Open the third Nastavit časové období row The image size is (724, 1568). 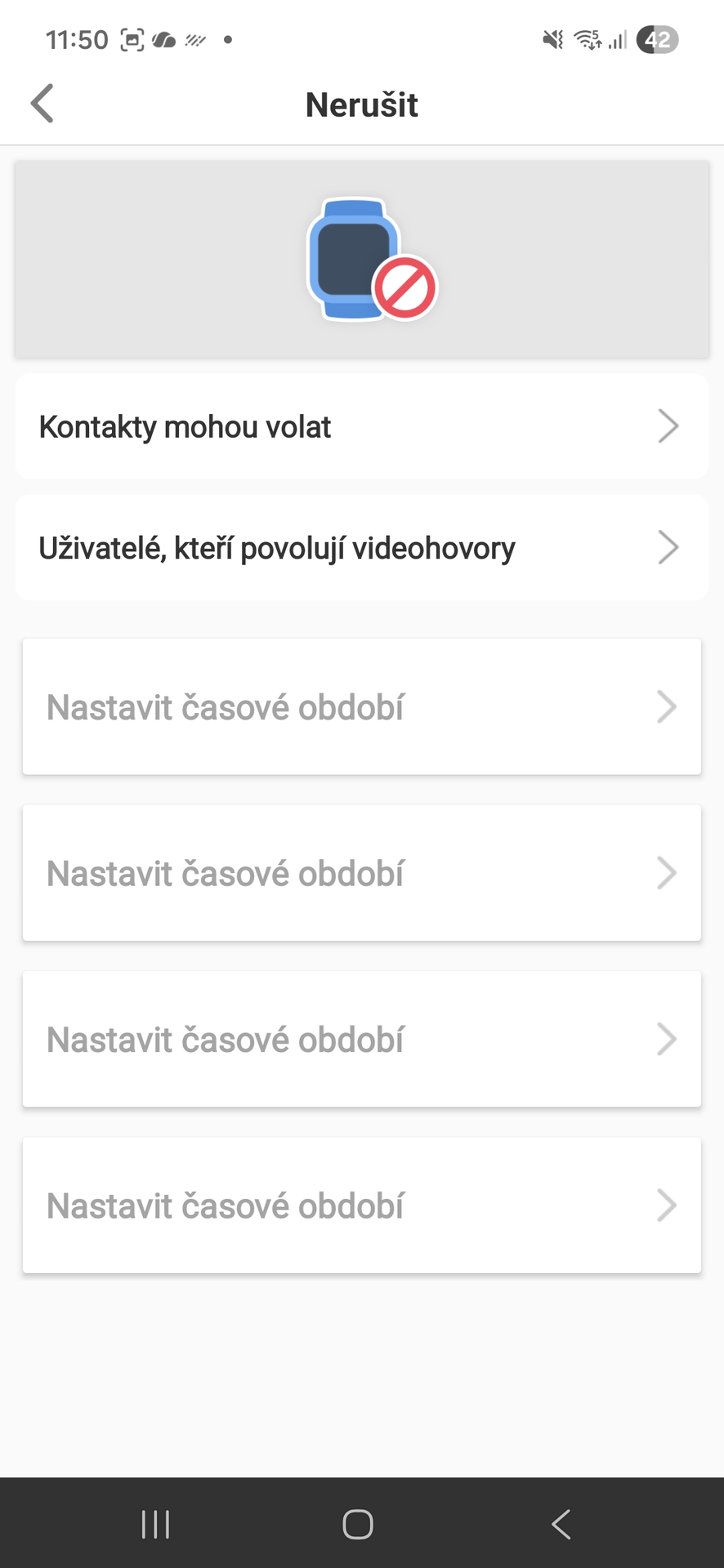[361, 1040]
